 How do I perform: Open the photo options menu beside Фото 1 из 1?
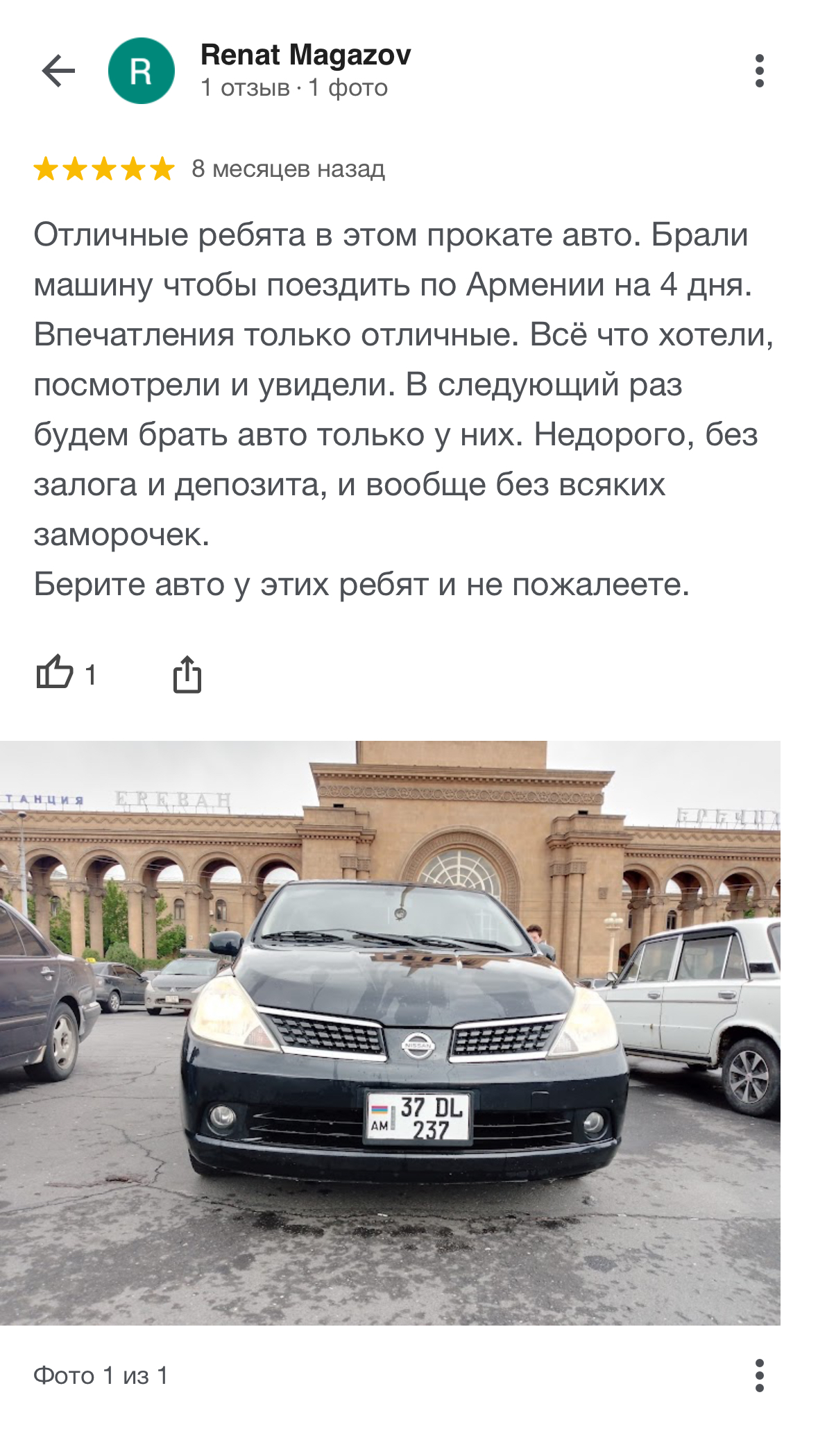click(759, 1375)
